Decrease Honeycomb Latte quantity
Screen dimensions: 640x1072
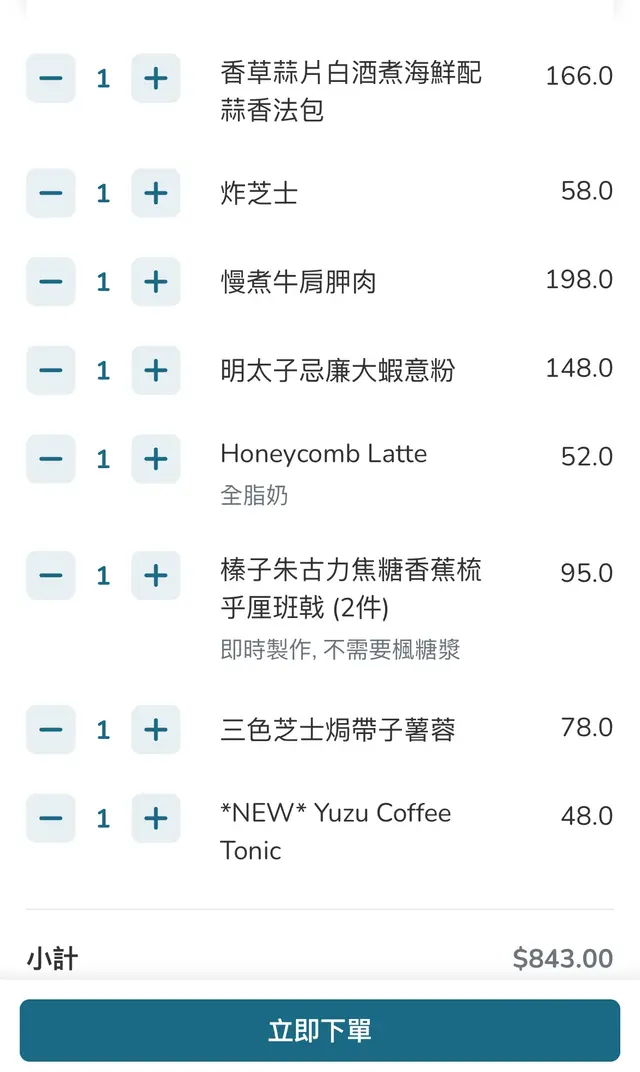tap(50, 459)
